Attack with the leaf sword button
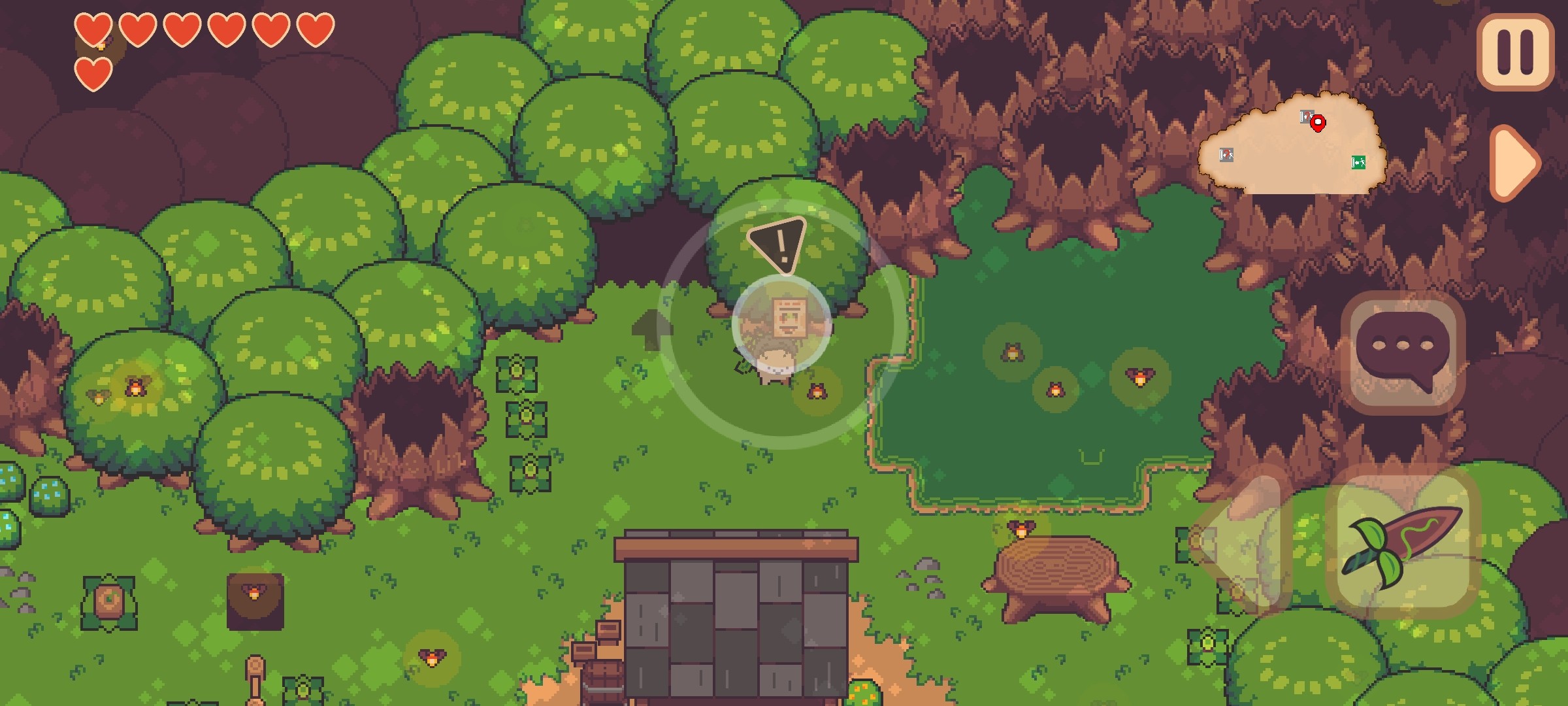This screenshot has width=1568, height=706. tap(1401, 542)
